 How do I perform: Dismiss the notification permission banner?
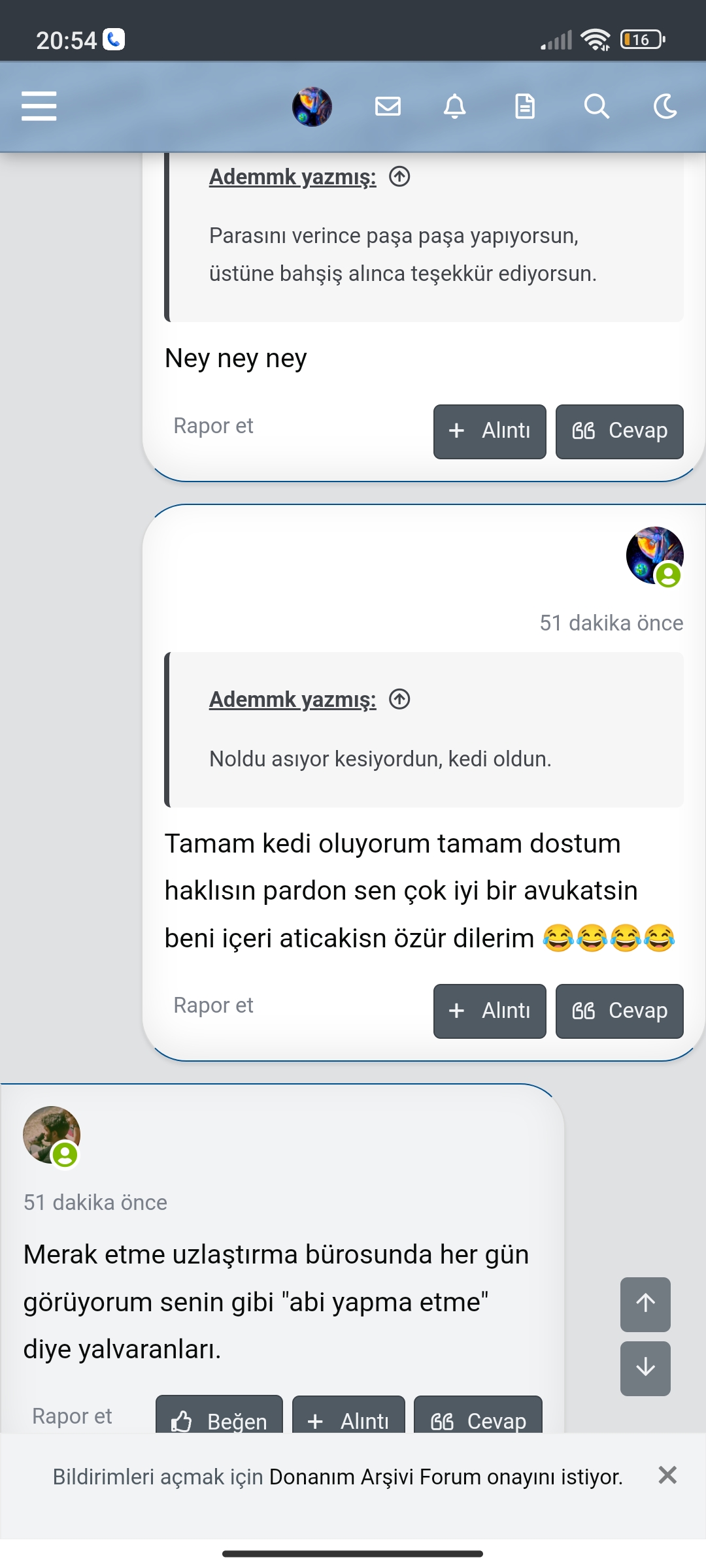667,1475
